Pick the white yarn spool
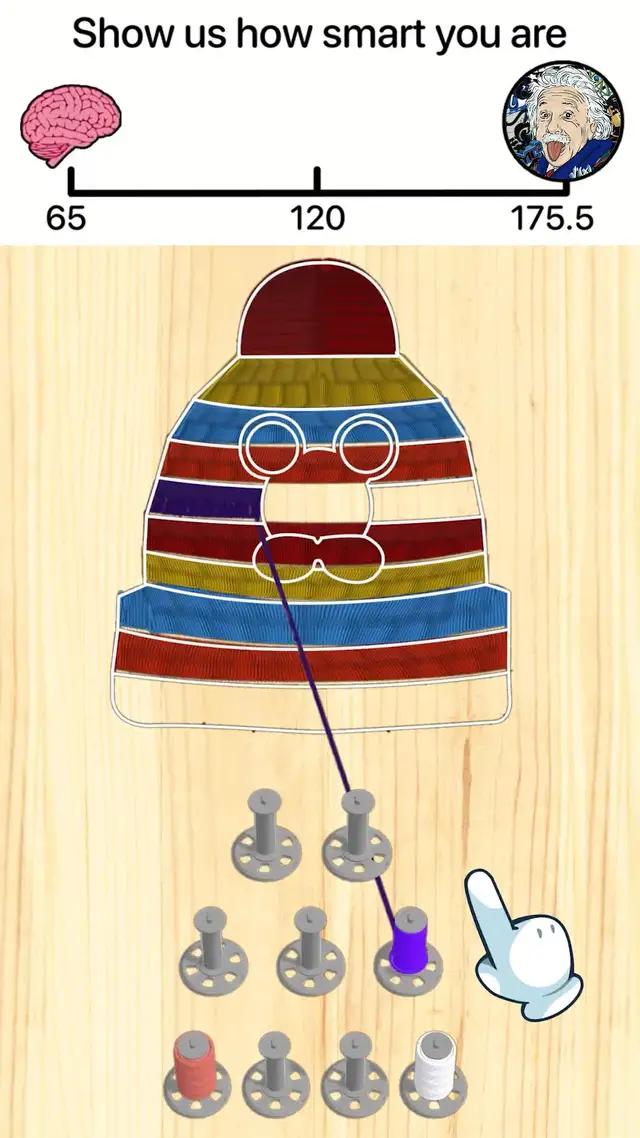The image size is (640, 1138). pyautogui.click(x=433, y=1064)
